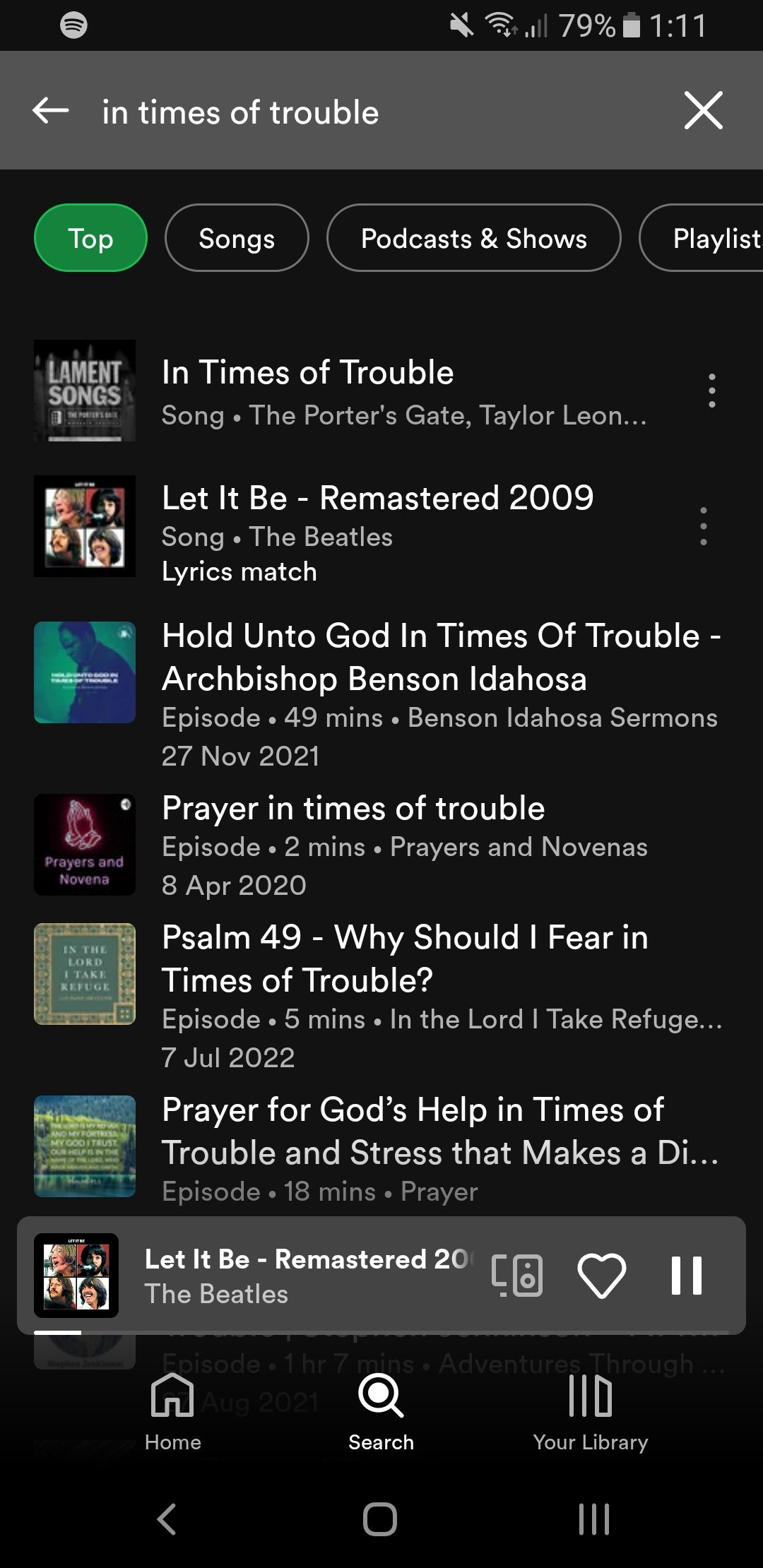Enable the Songs filter chip
763x1568 pixels.
(236, 238)
